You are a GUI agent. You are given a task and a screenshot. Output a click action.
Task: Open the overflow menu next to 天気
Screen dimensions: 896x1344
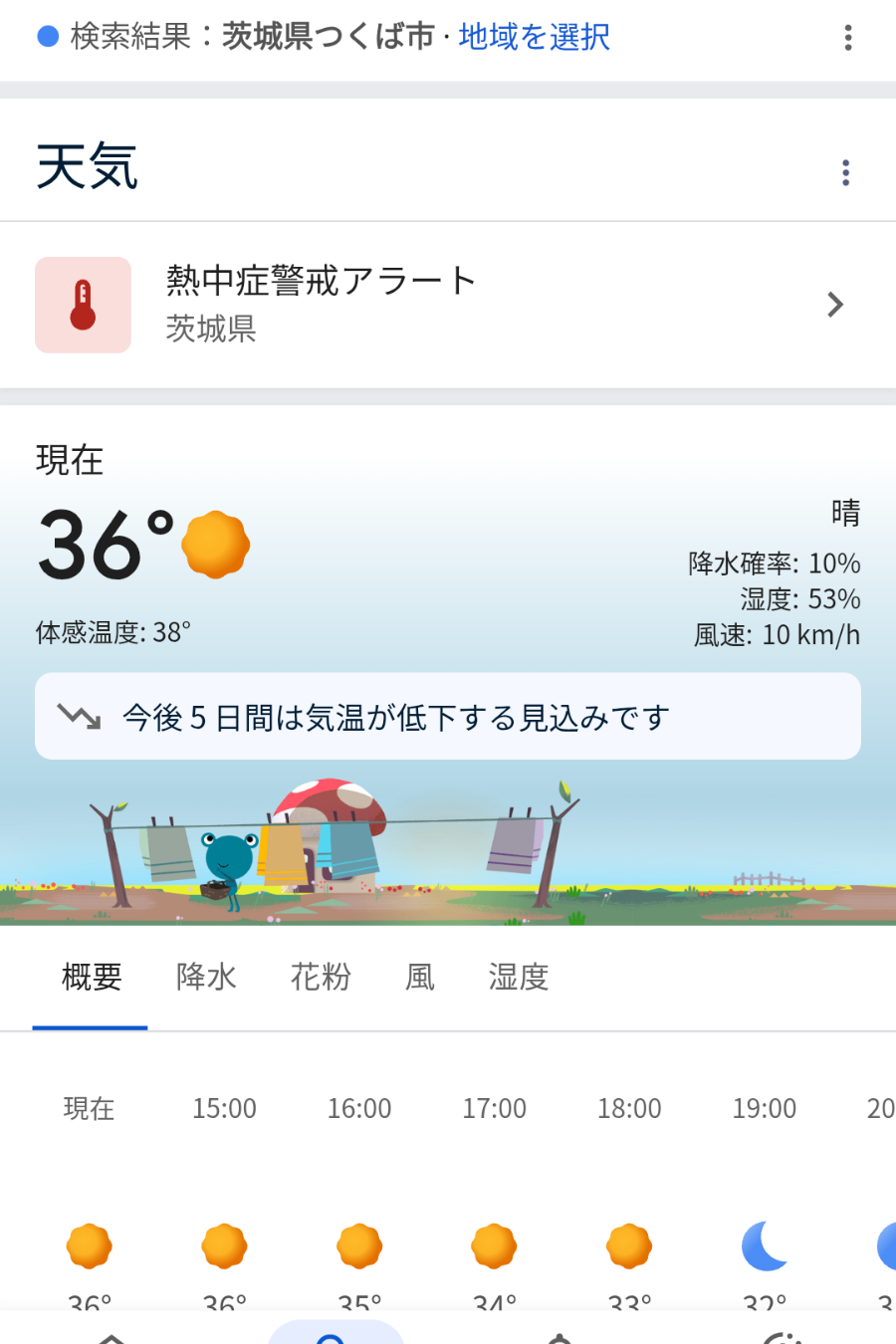pos(845,172)
